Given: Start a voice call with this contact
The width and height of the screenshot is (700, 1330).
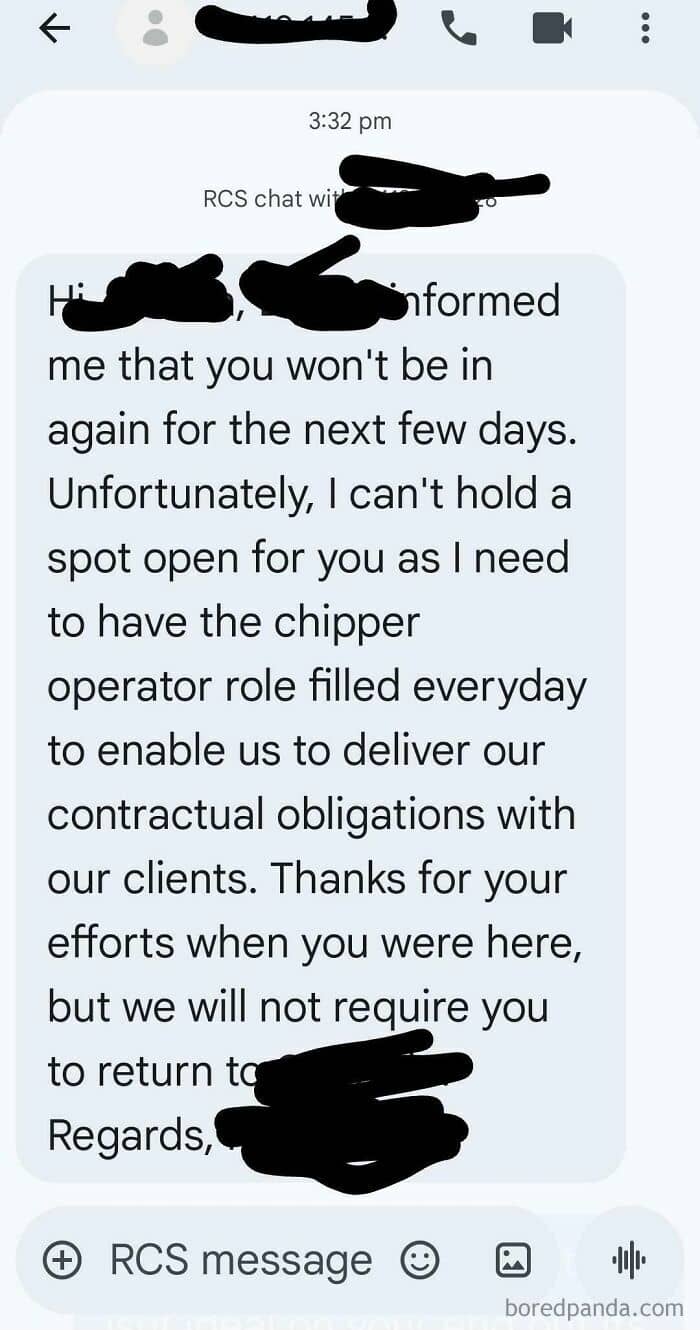Looking at the screenshot, I should pyautogui.click(x=459, y=29).
